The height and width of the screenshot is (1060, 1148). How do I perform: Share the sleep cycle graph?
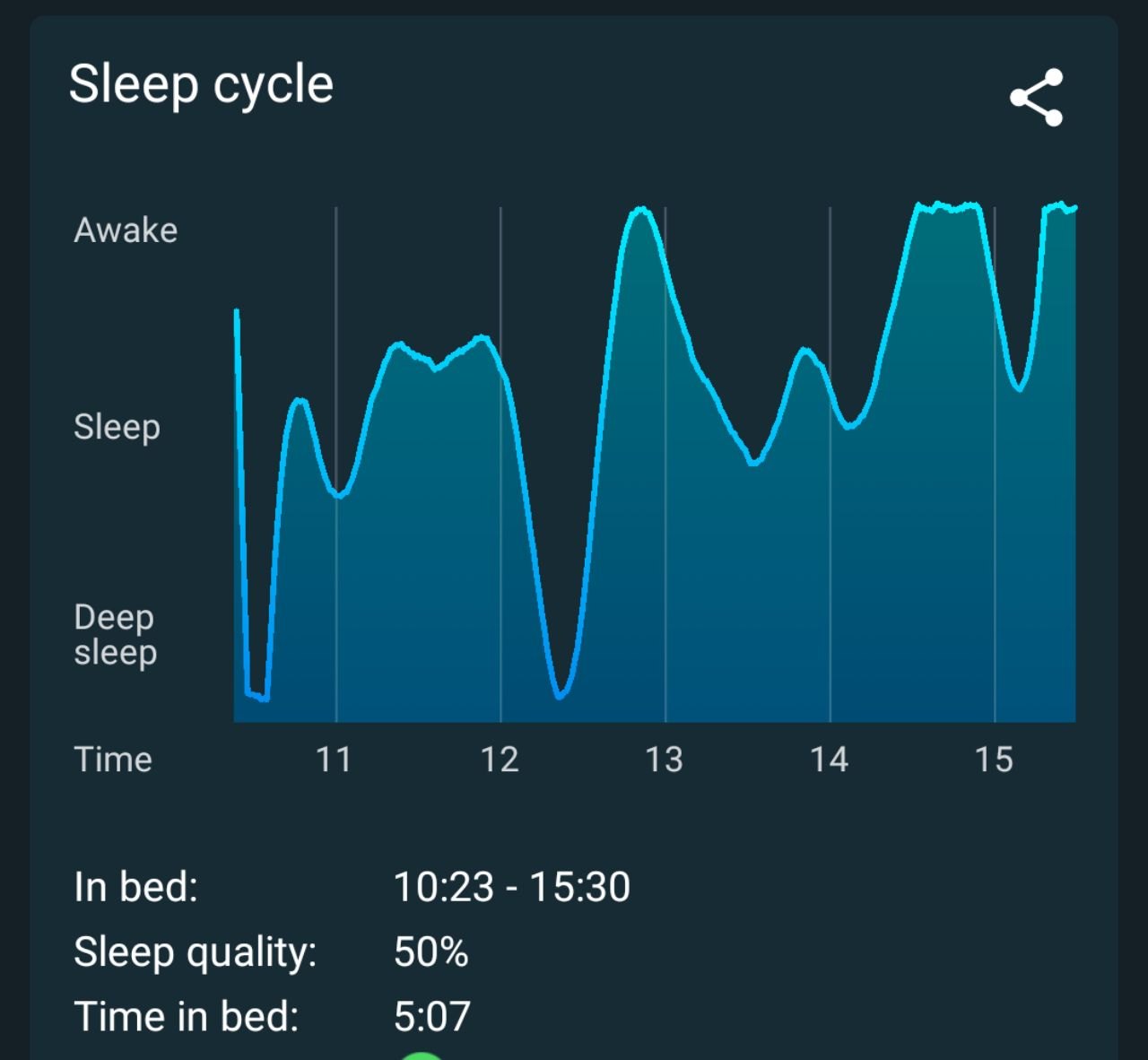click(x=1037, y=97)
